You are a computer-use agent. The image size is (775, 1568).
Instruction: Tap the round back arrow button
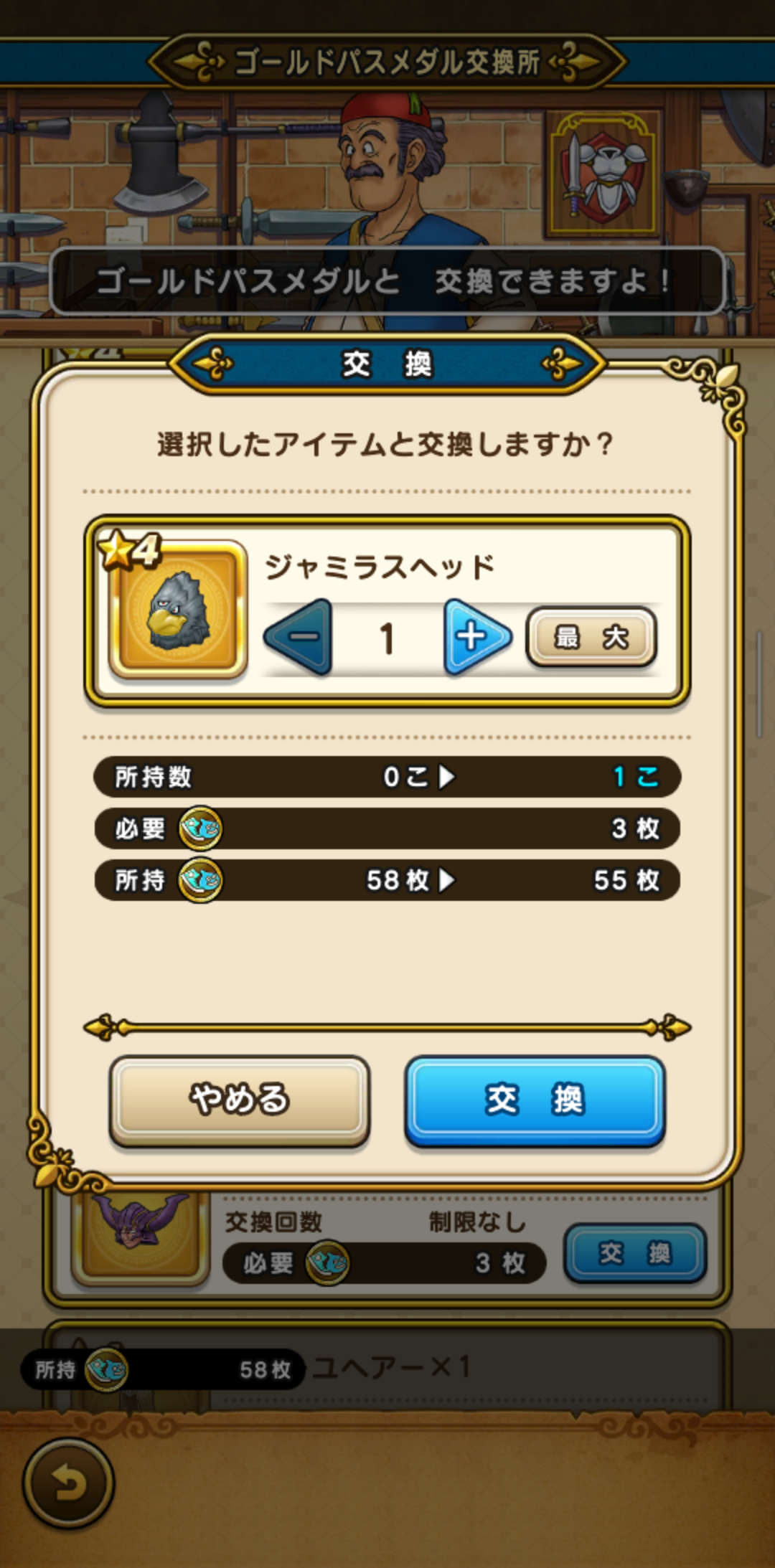[x=69, y=1483]
